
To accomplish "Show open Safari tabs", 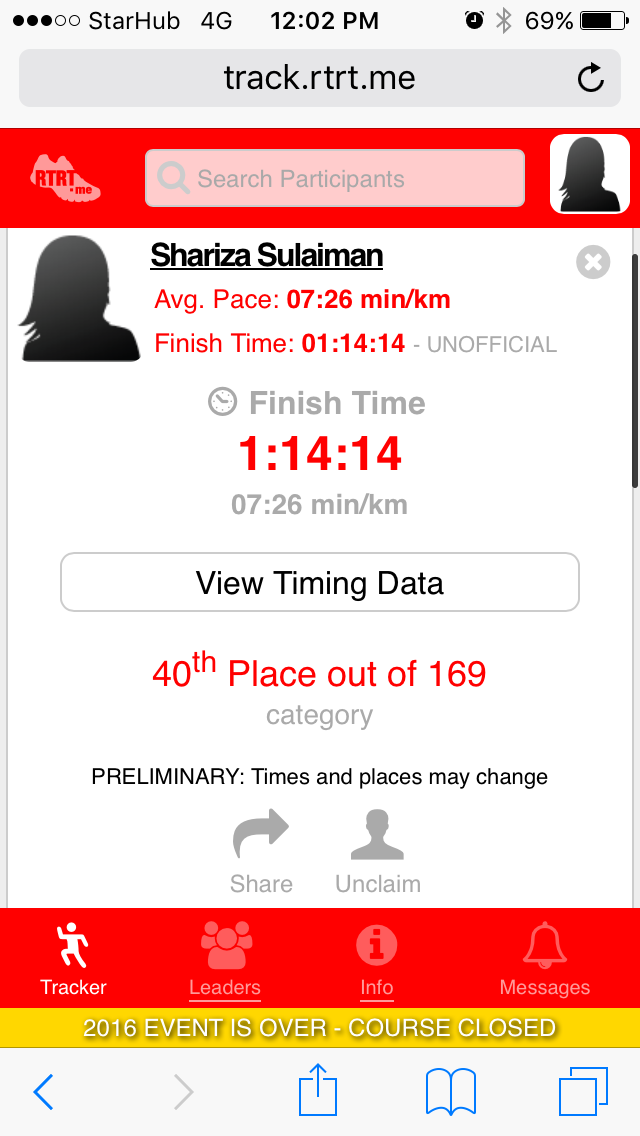I will 583,1091.
